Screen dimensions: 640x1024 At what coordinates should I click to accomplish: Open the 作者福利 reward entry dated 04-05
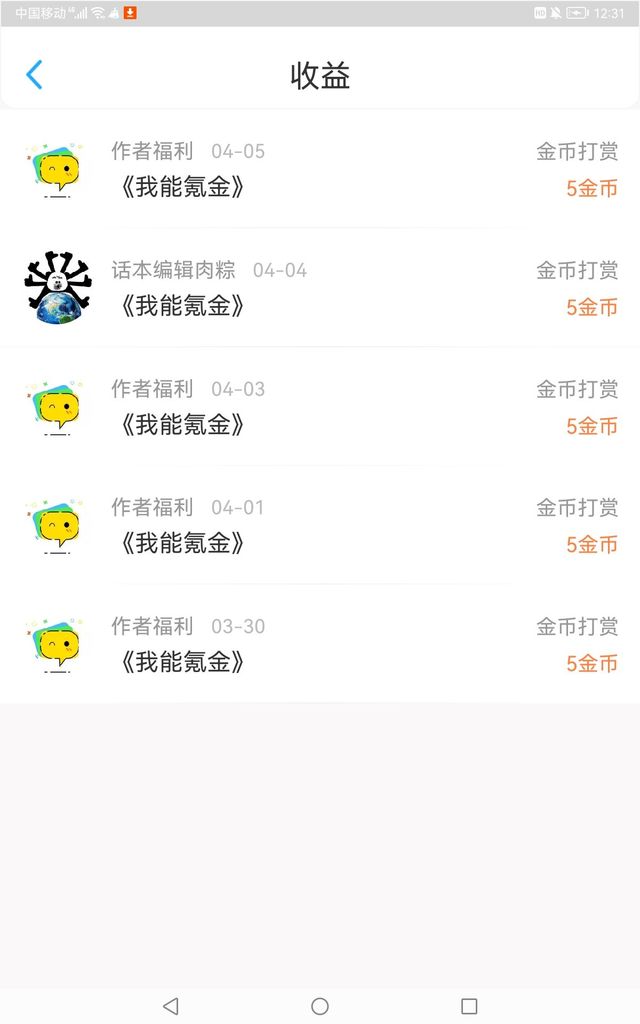[x=320, y=169]
